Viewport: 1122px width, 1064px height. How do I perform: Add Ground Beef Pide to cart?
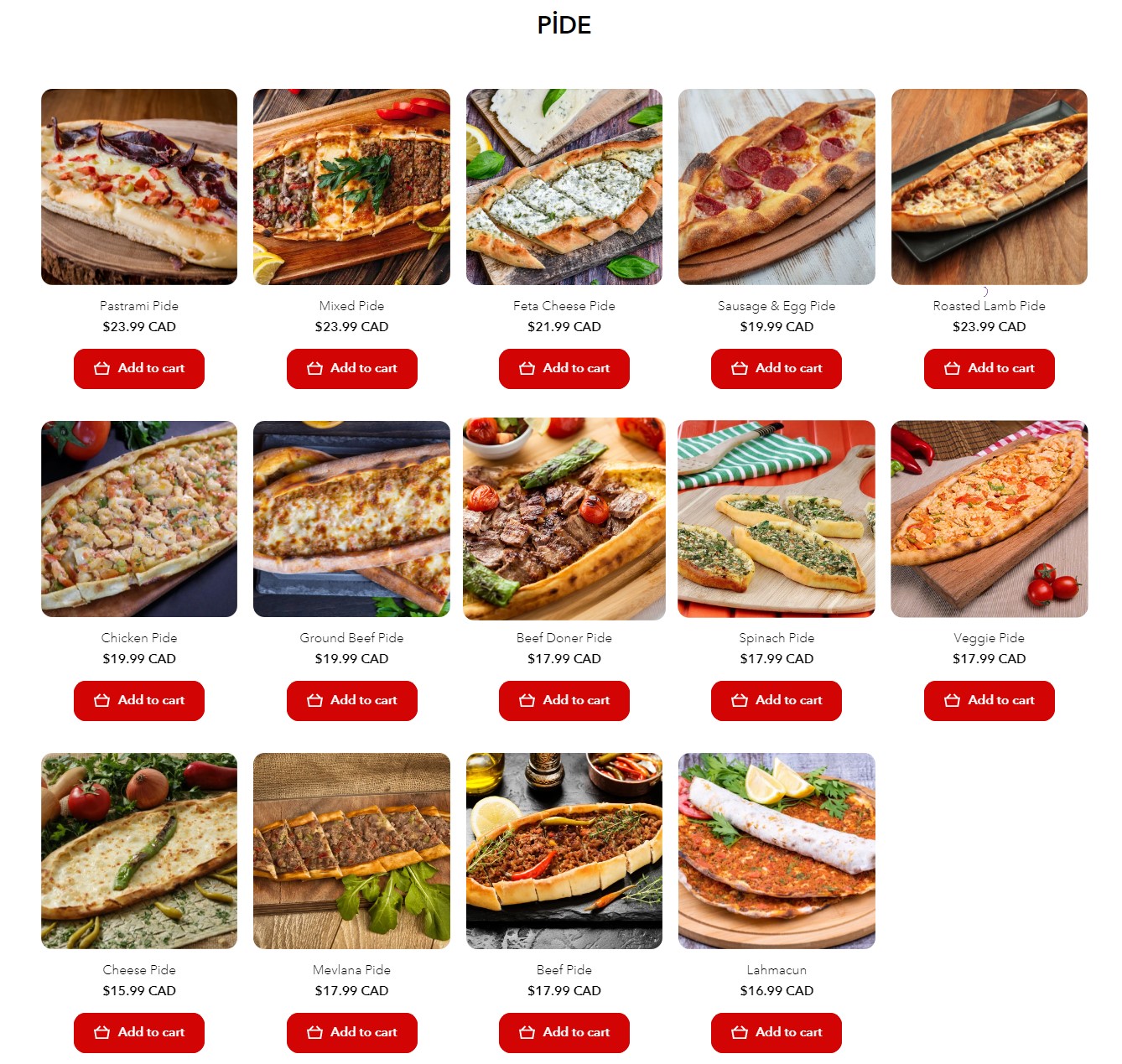tap(351, 701)
